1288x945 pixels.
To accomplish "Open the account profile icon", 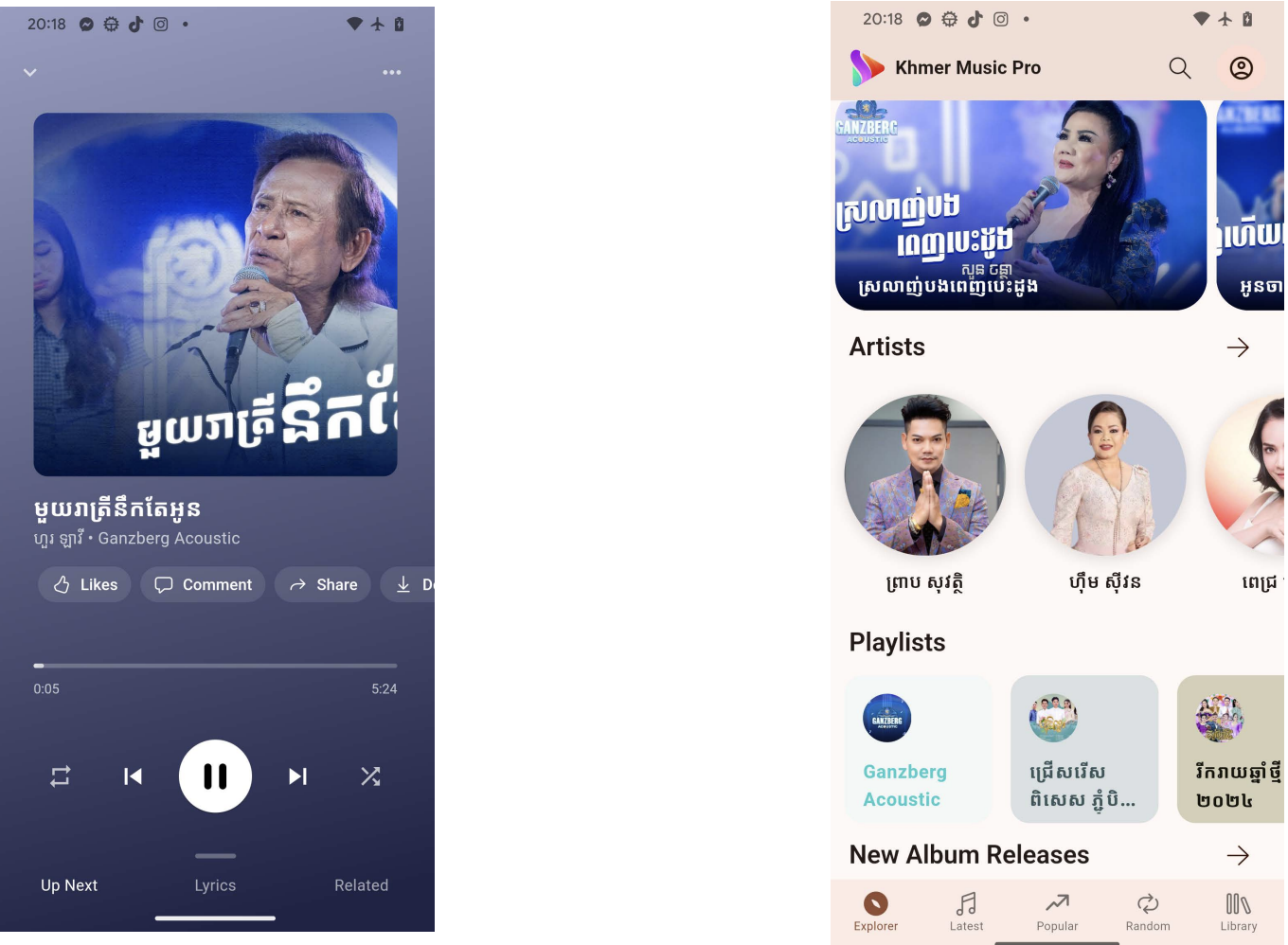I will (1241, 68).
